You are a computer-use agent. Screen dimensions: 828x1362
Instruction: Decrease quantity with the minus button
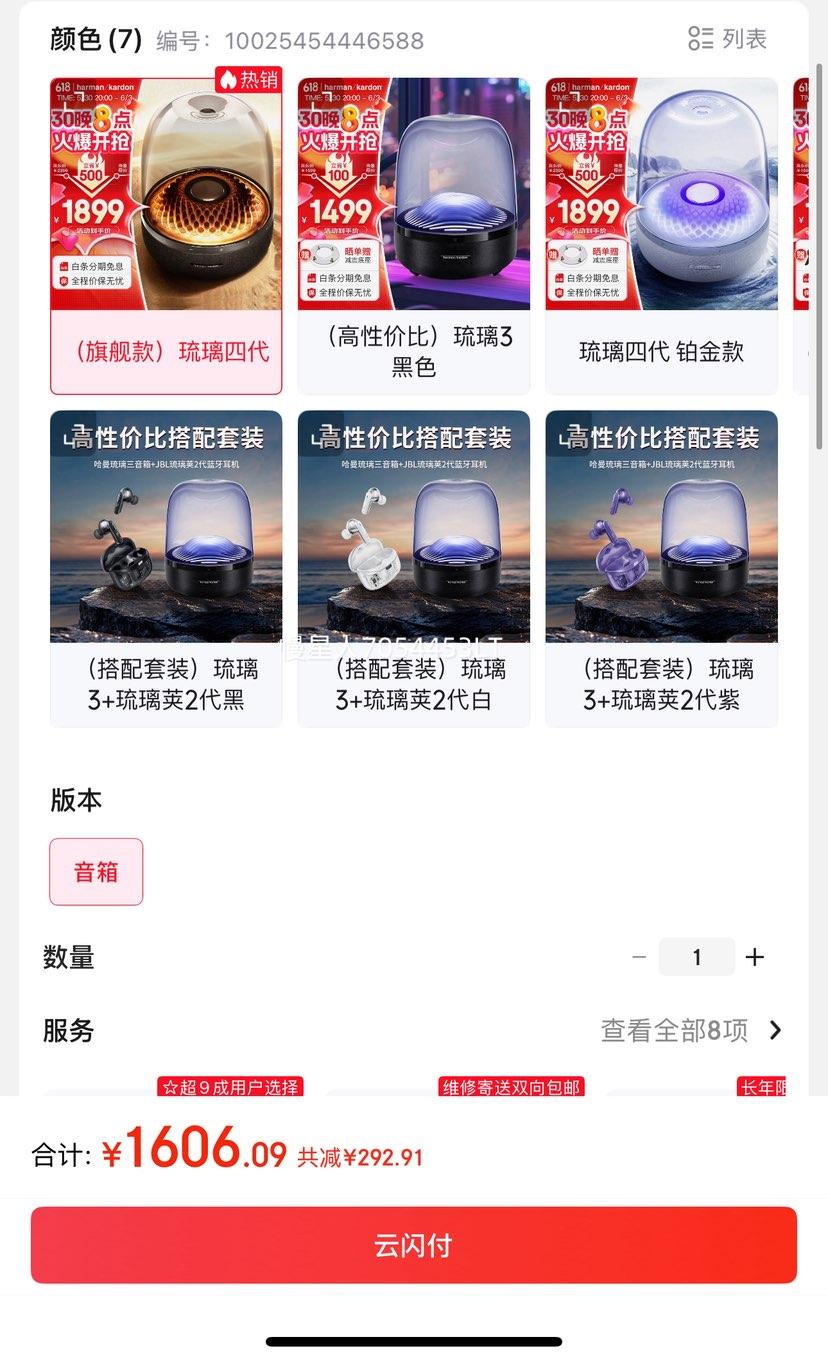[x=639, y=957]
